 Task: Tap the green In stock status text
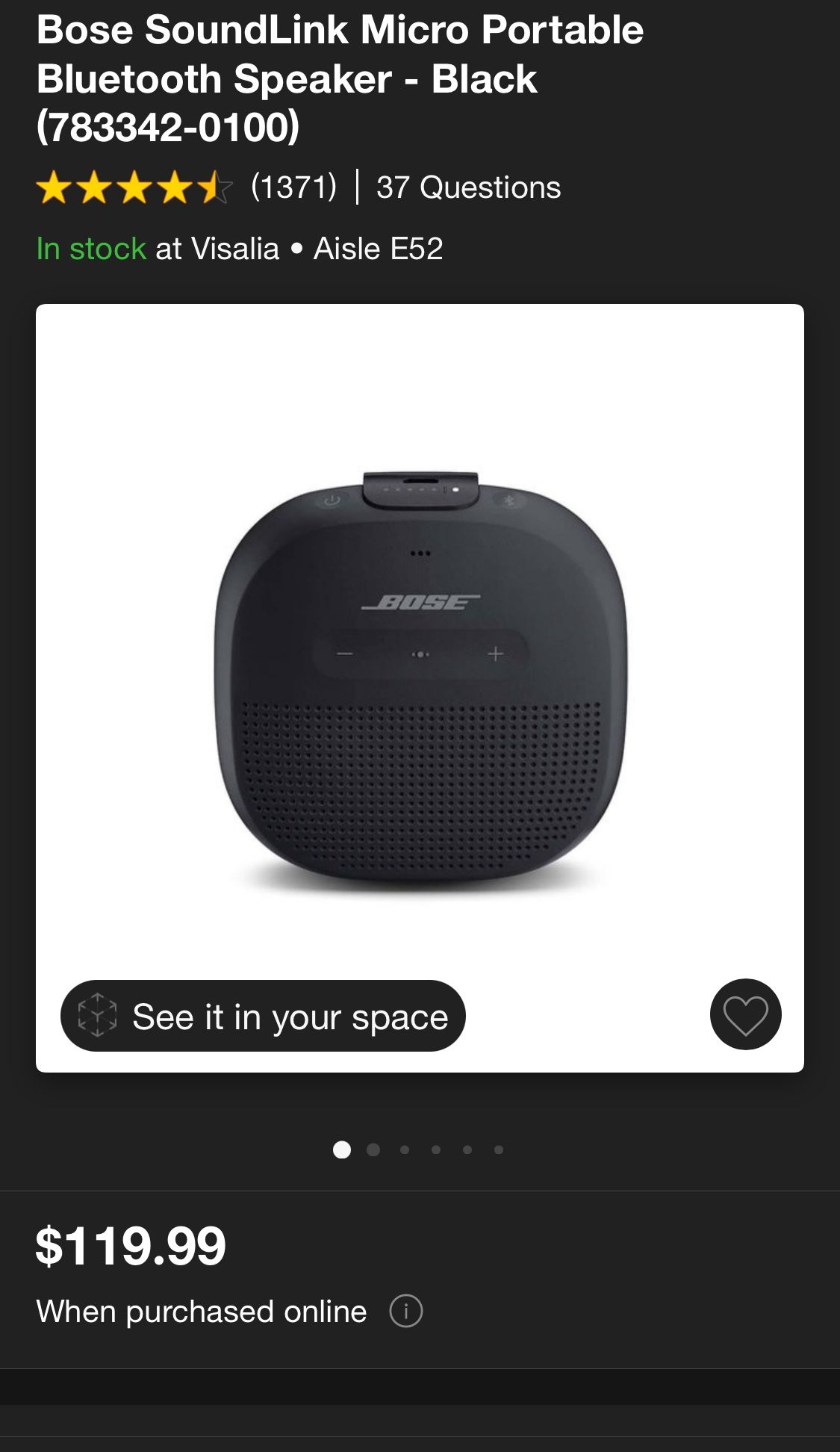click(90, 250)
